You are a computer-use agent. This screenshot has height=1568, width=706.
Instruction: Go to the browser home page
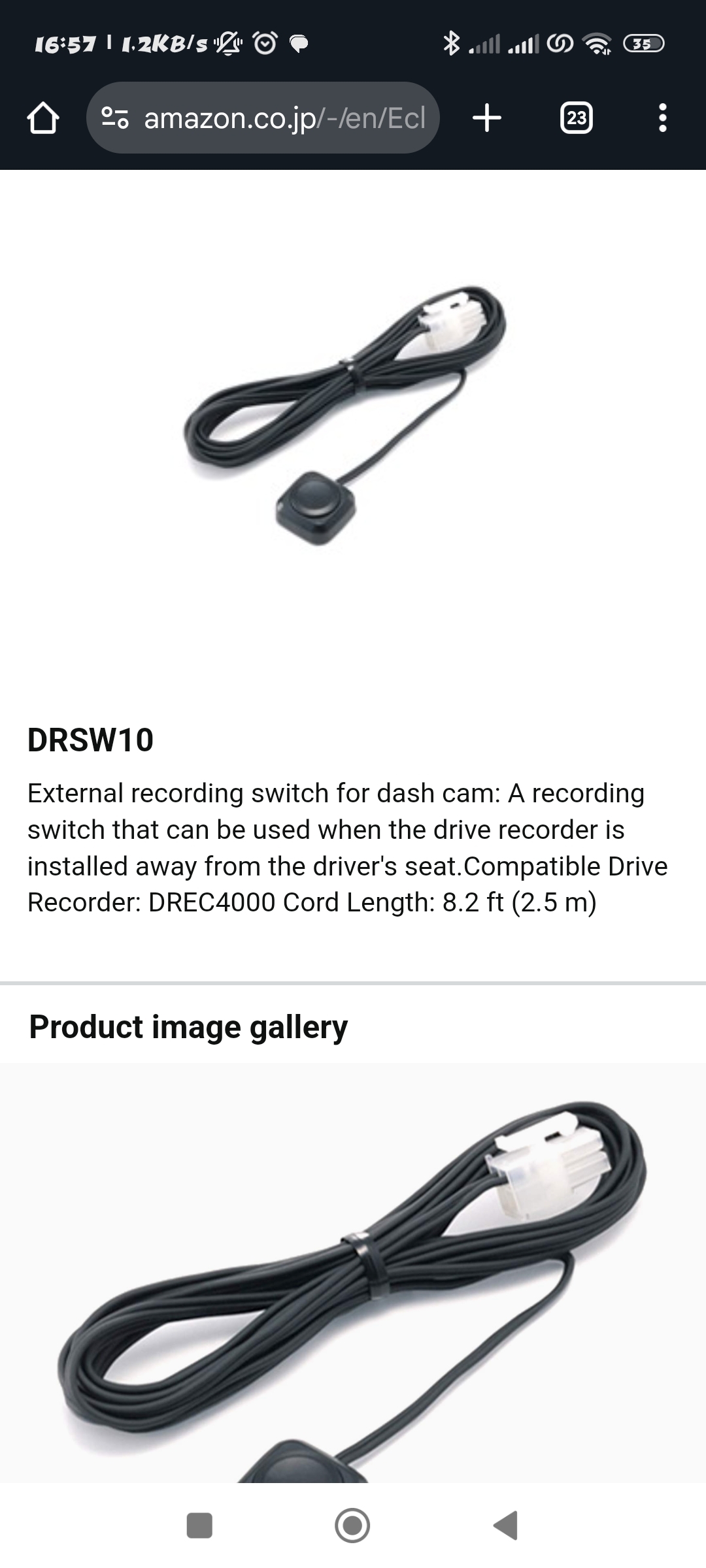pos(43,118)
